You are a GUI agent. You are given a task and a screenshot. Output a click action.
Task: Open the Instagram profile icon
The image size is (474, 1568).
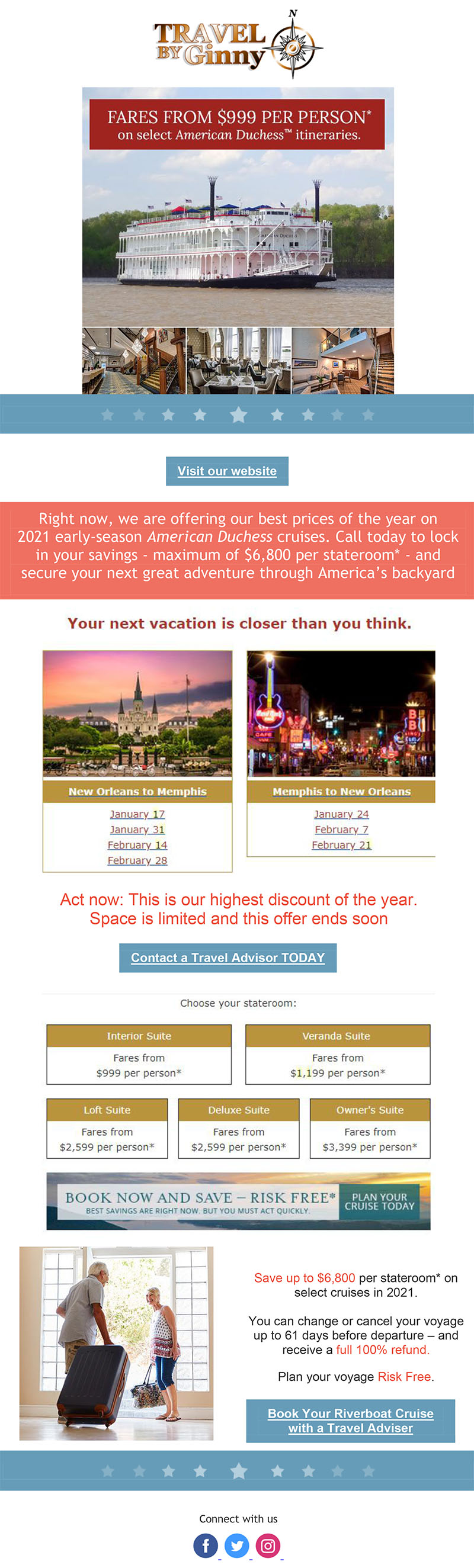point(268,1545)
